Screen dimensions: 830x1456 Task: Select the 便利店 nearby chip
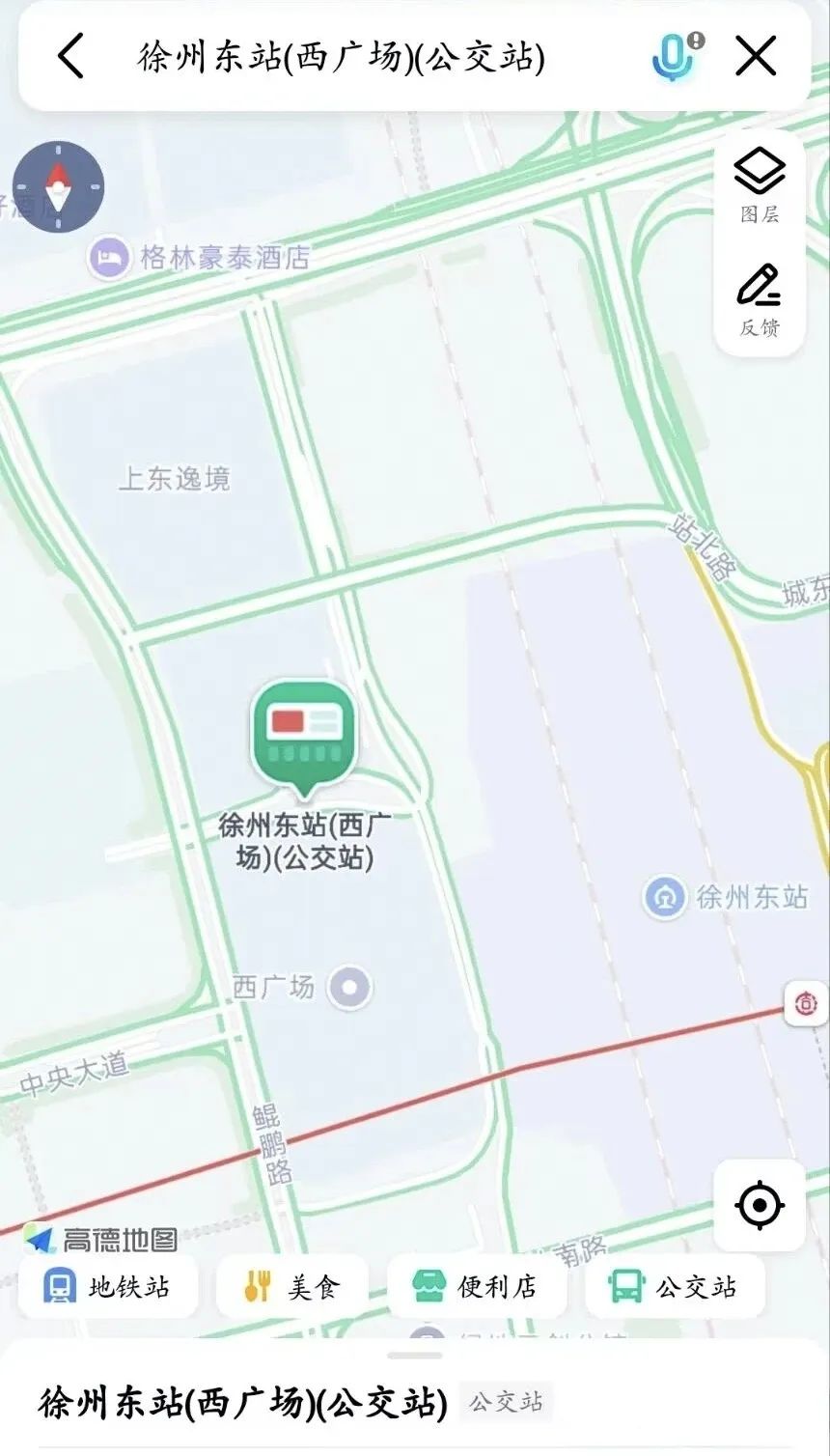tap(476, 1286)
